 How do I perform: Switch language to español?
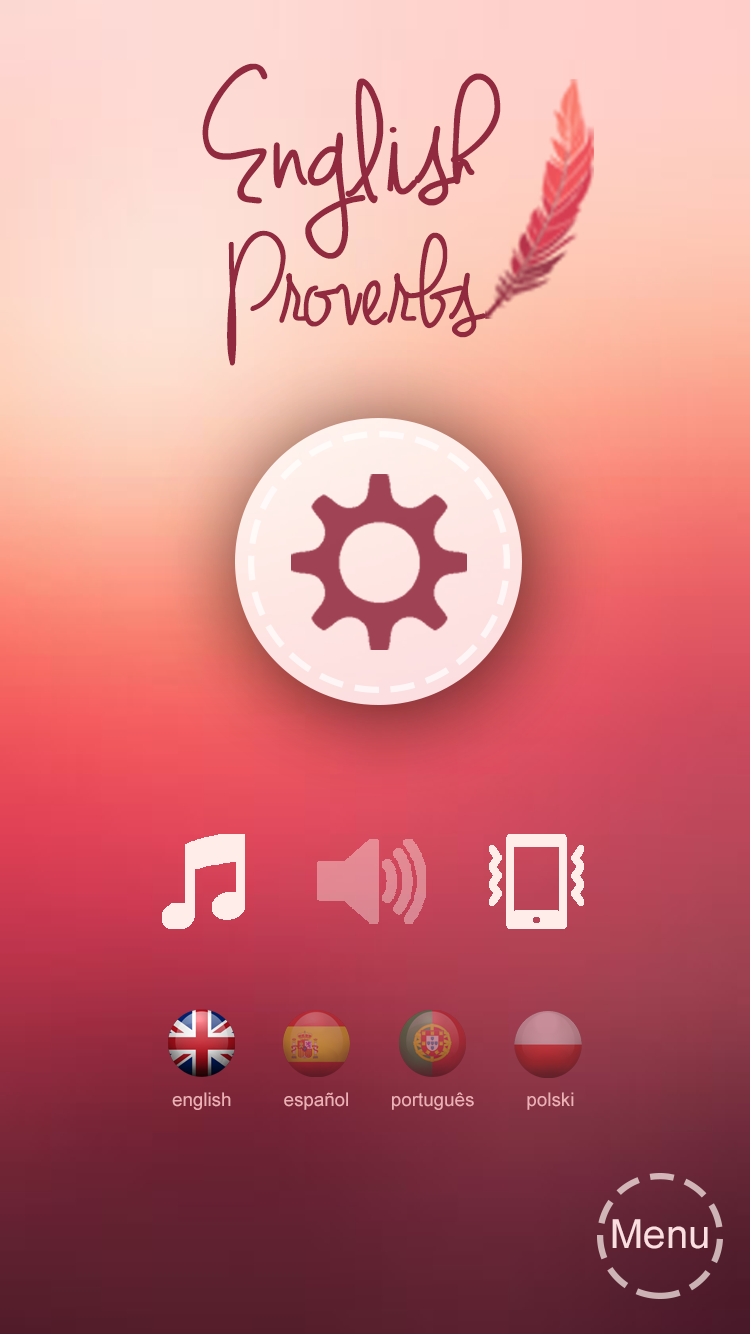(x=316, y=1044)
